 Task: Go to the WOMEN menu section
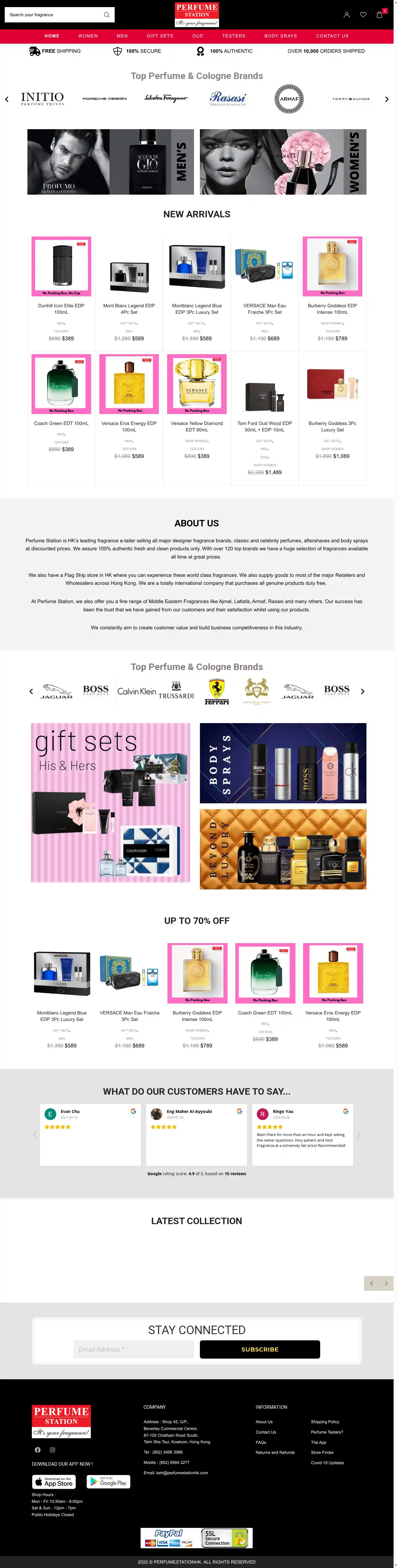88,36
